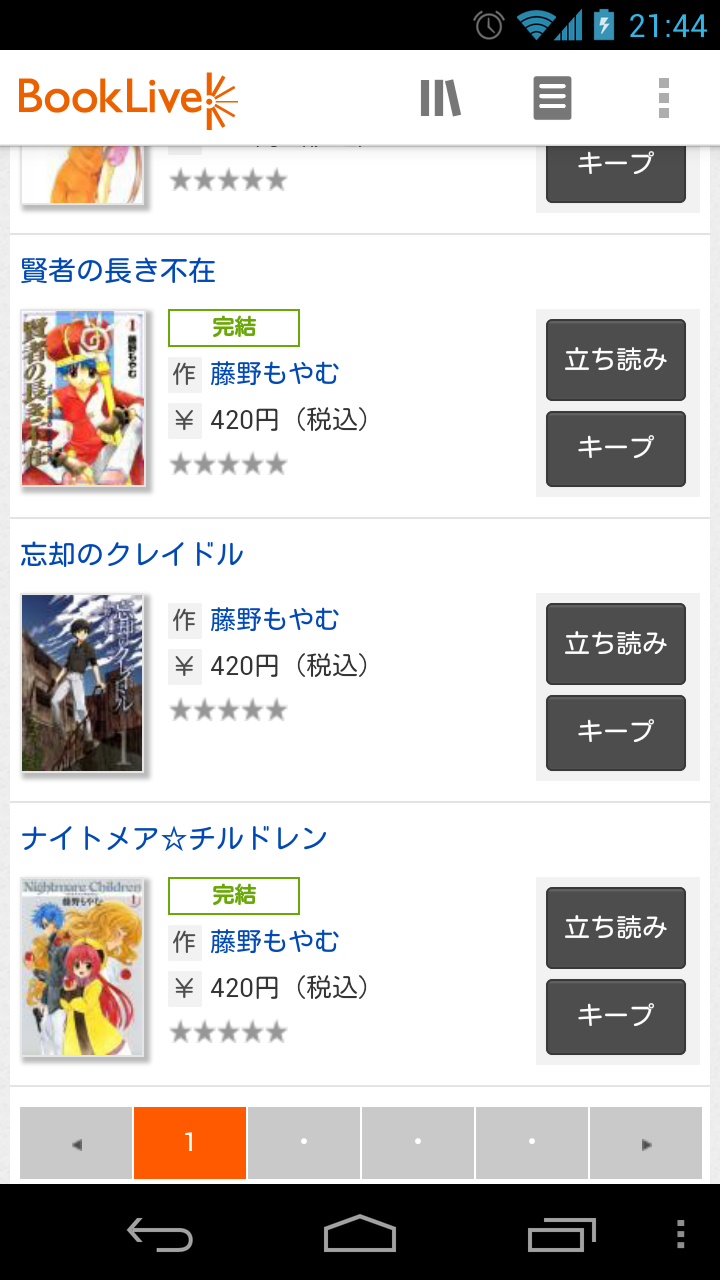Image resolution: width=720 pixels, height=1280 pixels.
Task: Open the bookshelf library icon
Action: [x=440, y=98]
